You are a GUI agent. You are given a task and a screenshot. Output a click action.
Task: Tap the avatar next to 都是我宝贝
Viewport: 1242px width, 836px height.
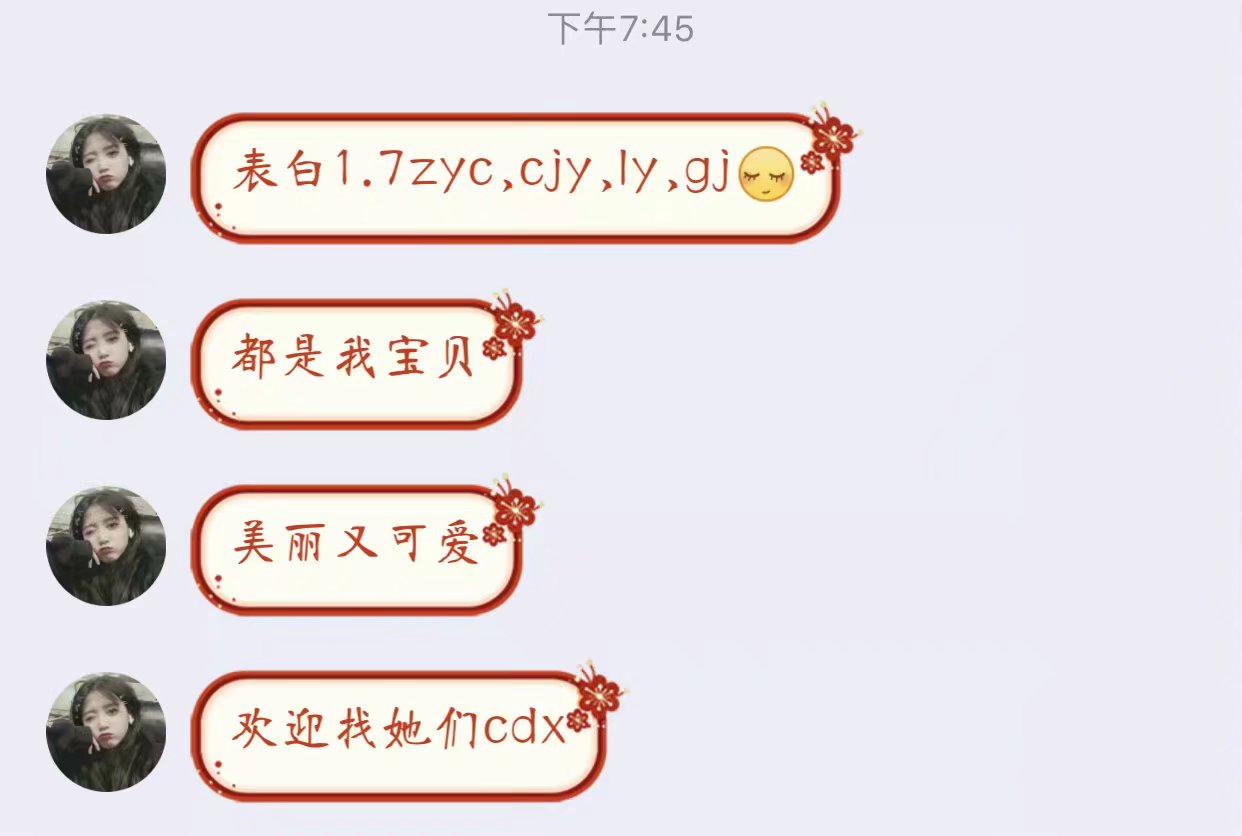(x=106, y=360)
